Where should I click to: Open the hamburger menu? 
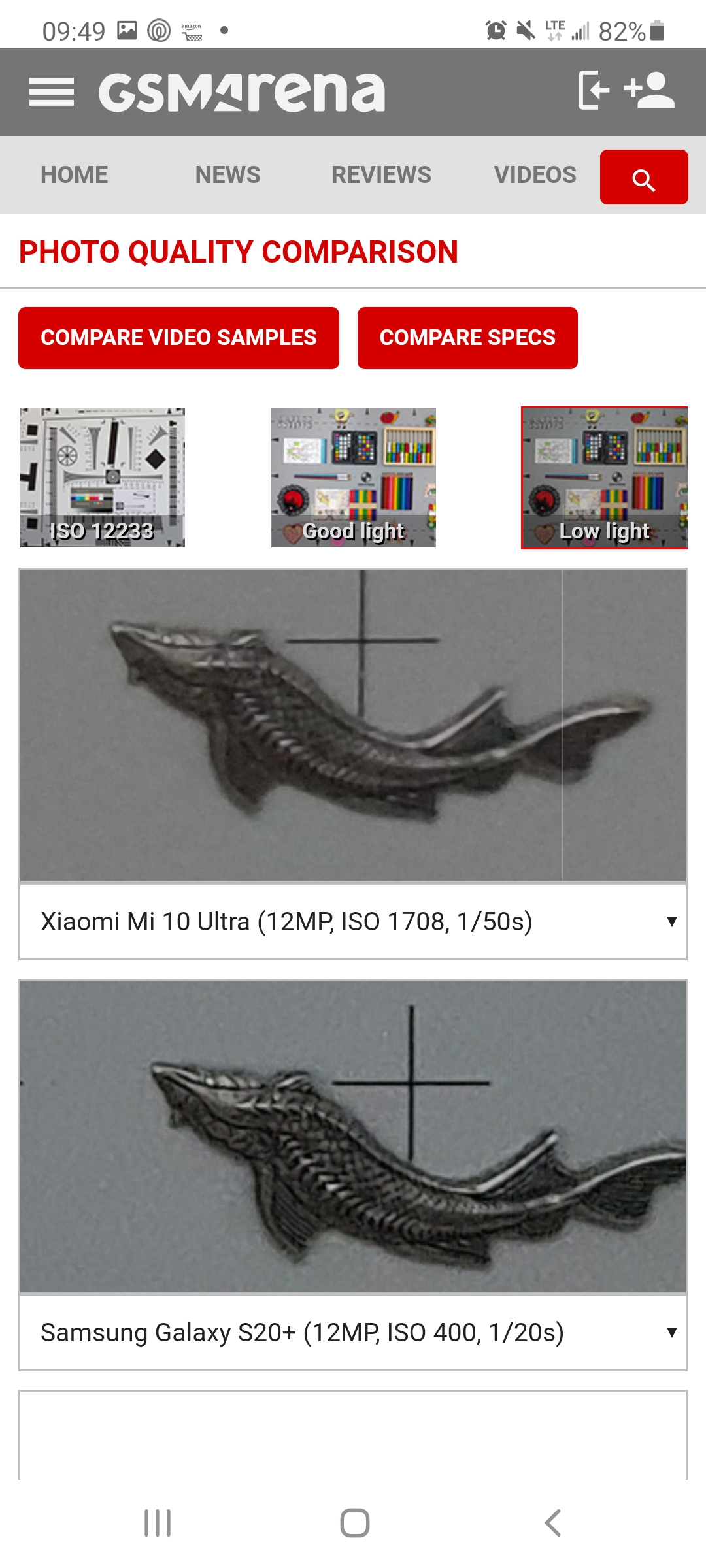[52, 91]
